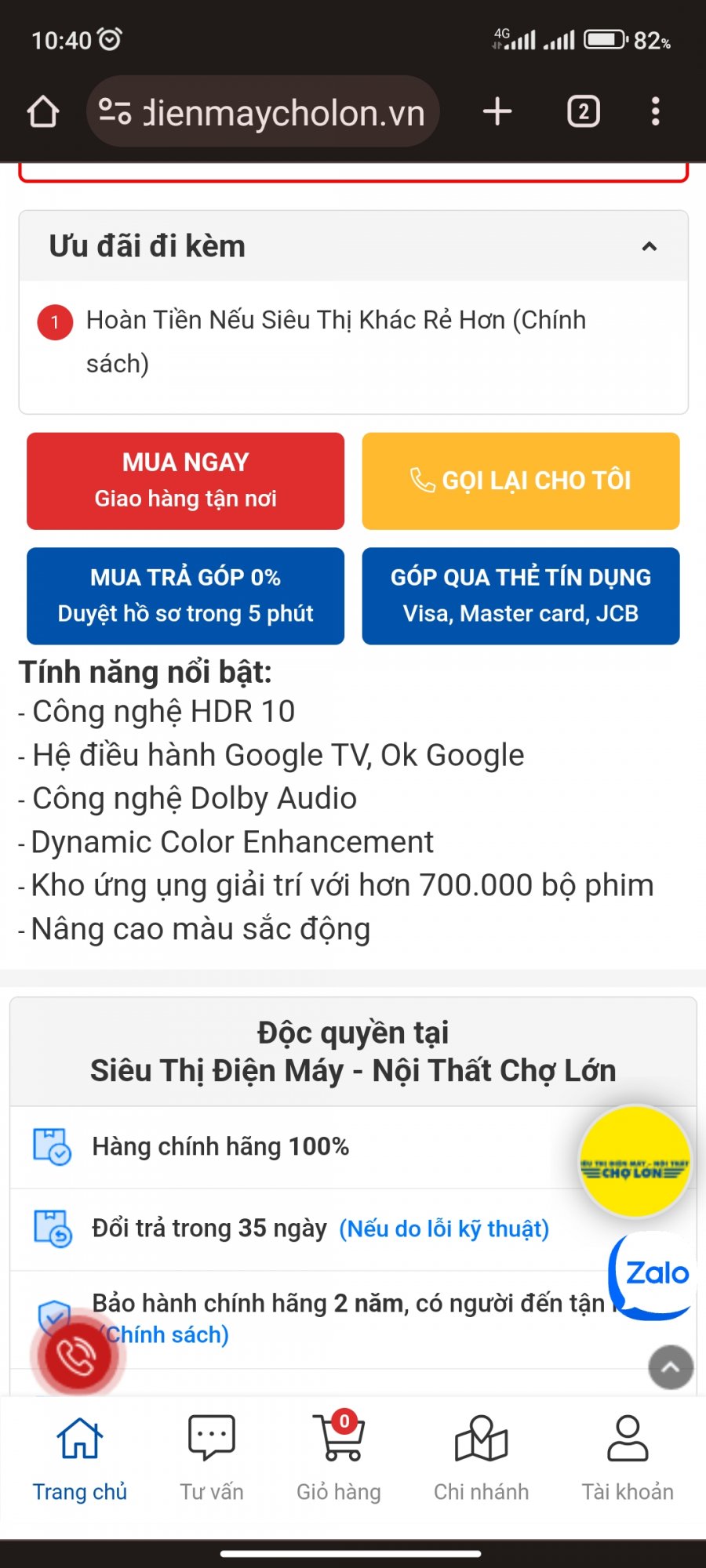View the open tabs switcher
This screenshot has height=1568, width=706.
tap(583, 112)
